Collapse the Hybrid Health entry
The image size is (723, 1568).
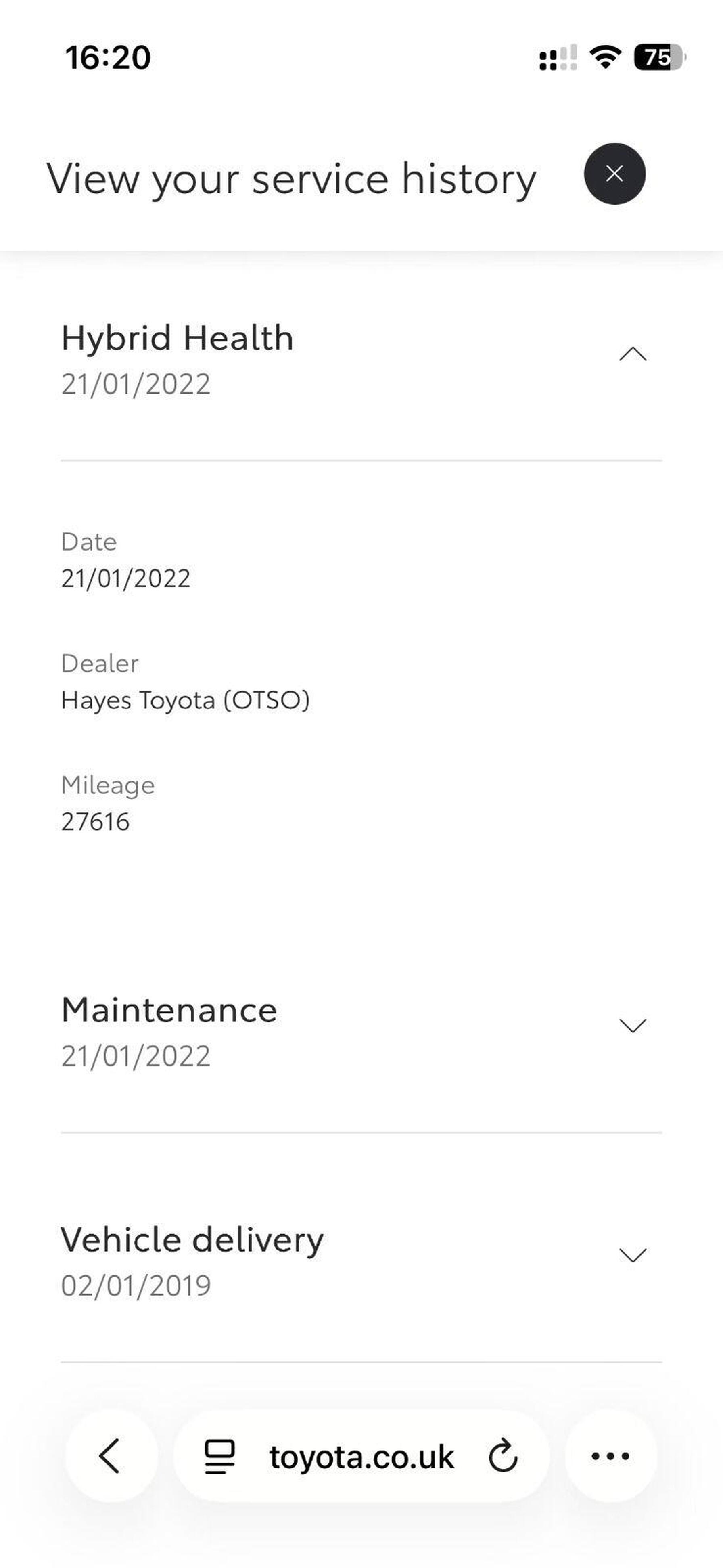[632, 354]
